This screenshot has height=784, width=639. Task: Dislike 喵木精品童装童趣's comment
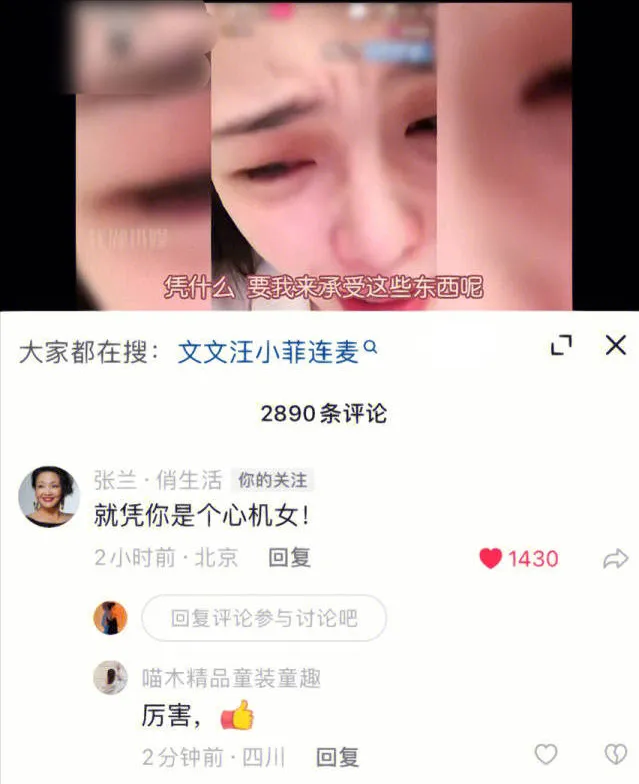coord(615,754)
